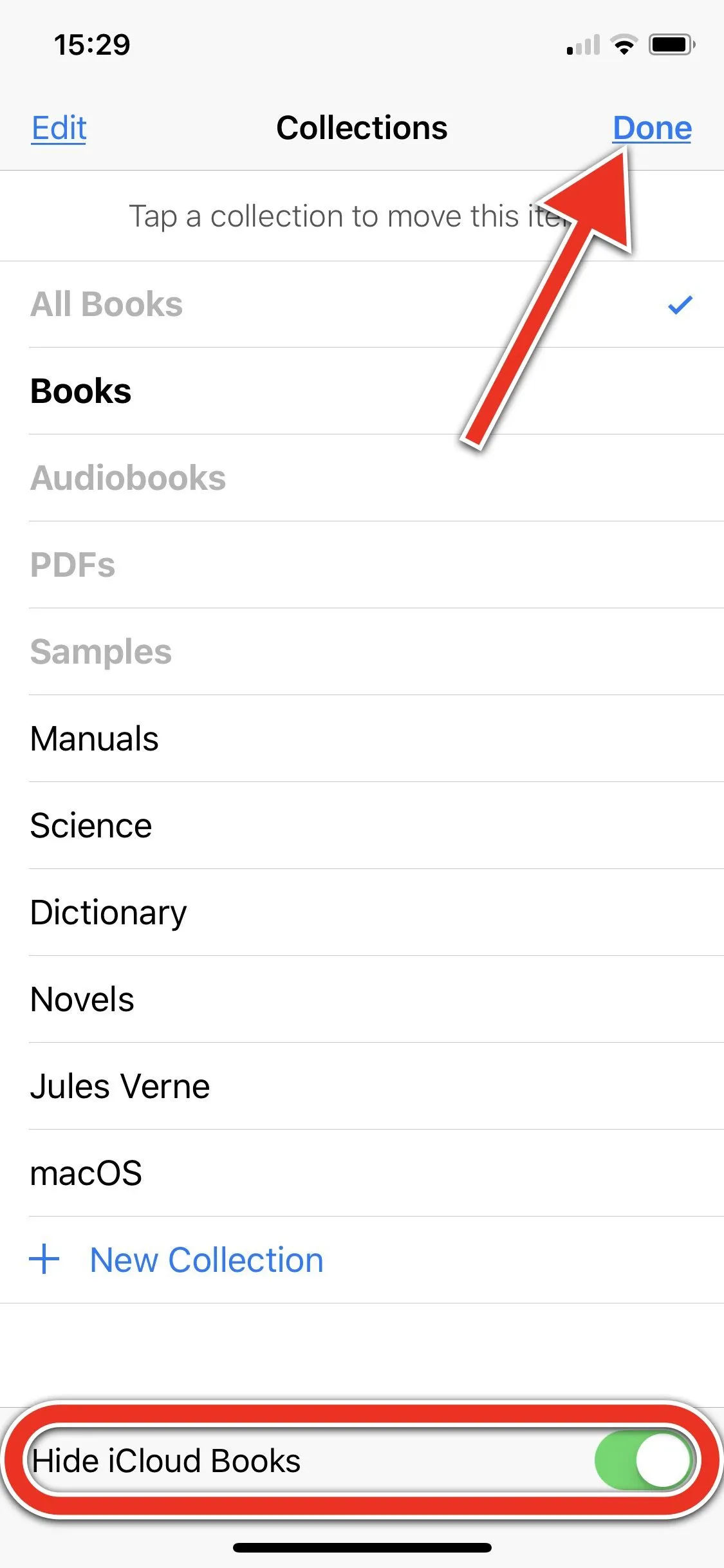724x1568 pixels.
Task: Create a New Collection
Action: 206,1260
